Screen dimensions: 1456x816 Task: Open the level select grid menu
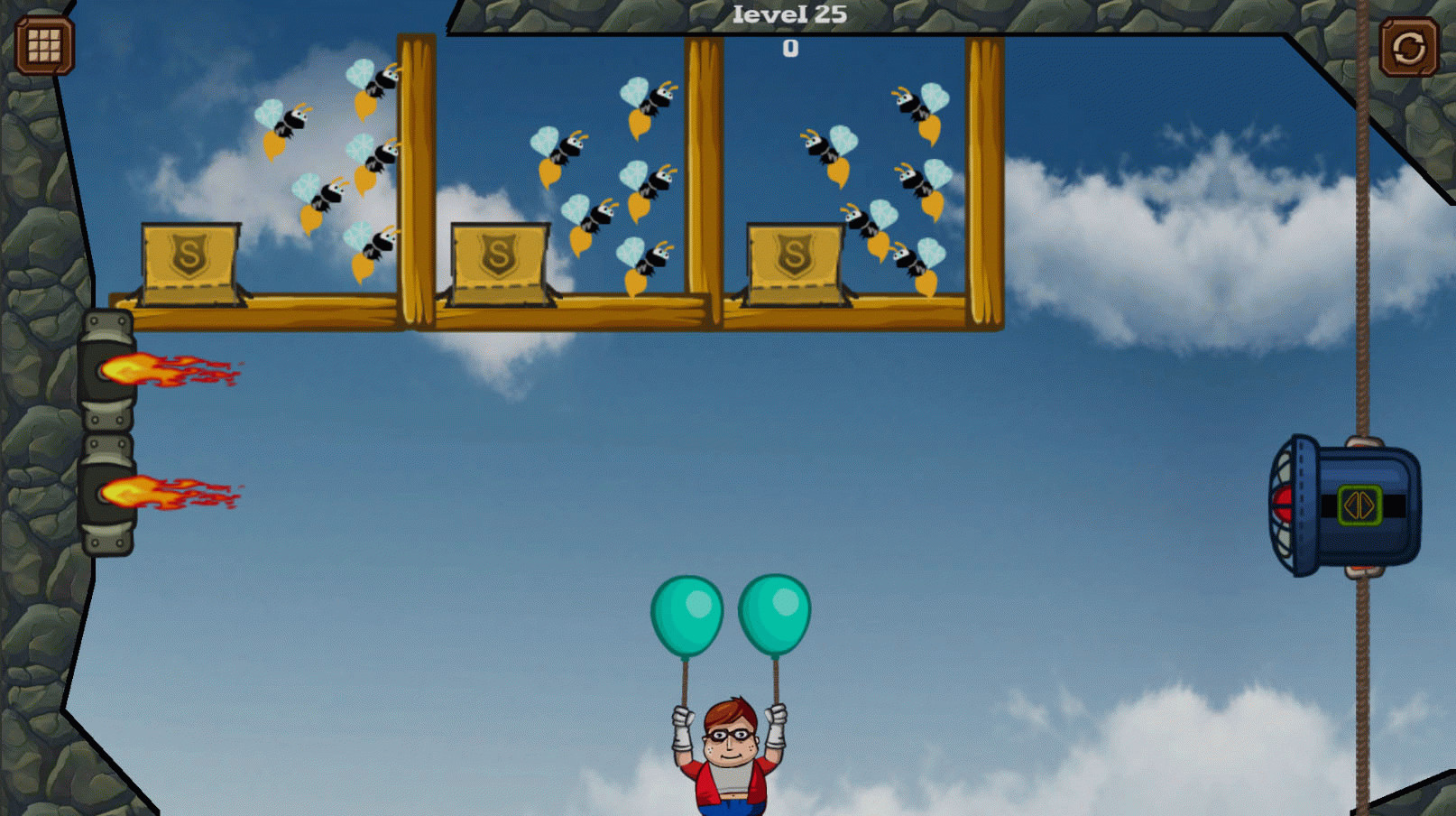43,45
